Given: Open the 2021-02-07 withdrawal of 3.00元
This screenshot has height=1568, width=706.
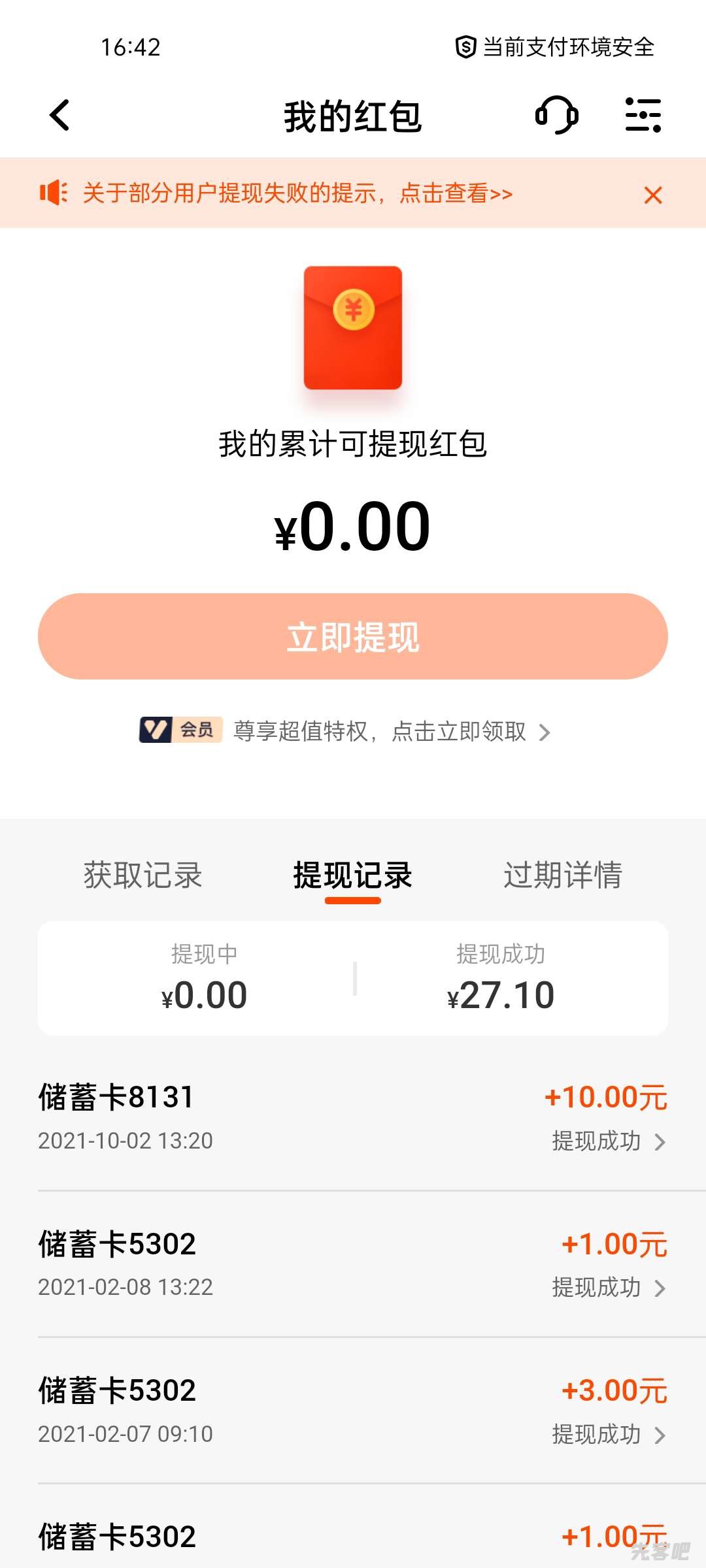Looking at the screenshot, I should 353,1411.
